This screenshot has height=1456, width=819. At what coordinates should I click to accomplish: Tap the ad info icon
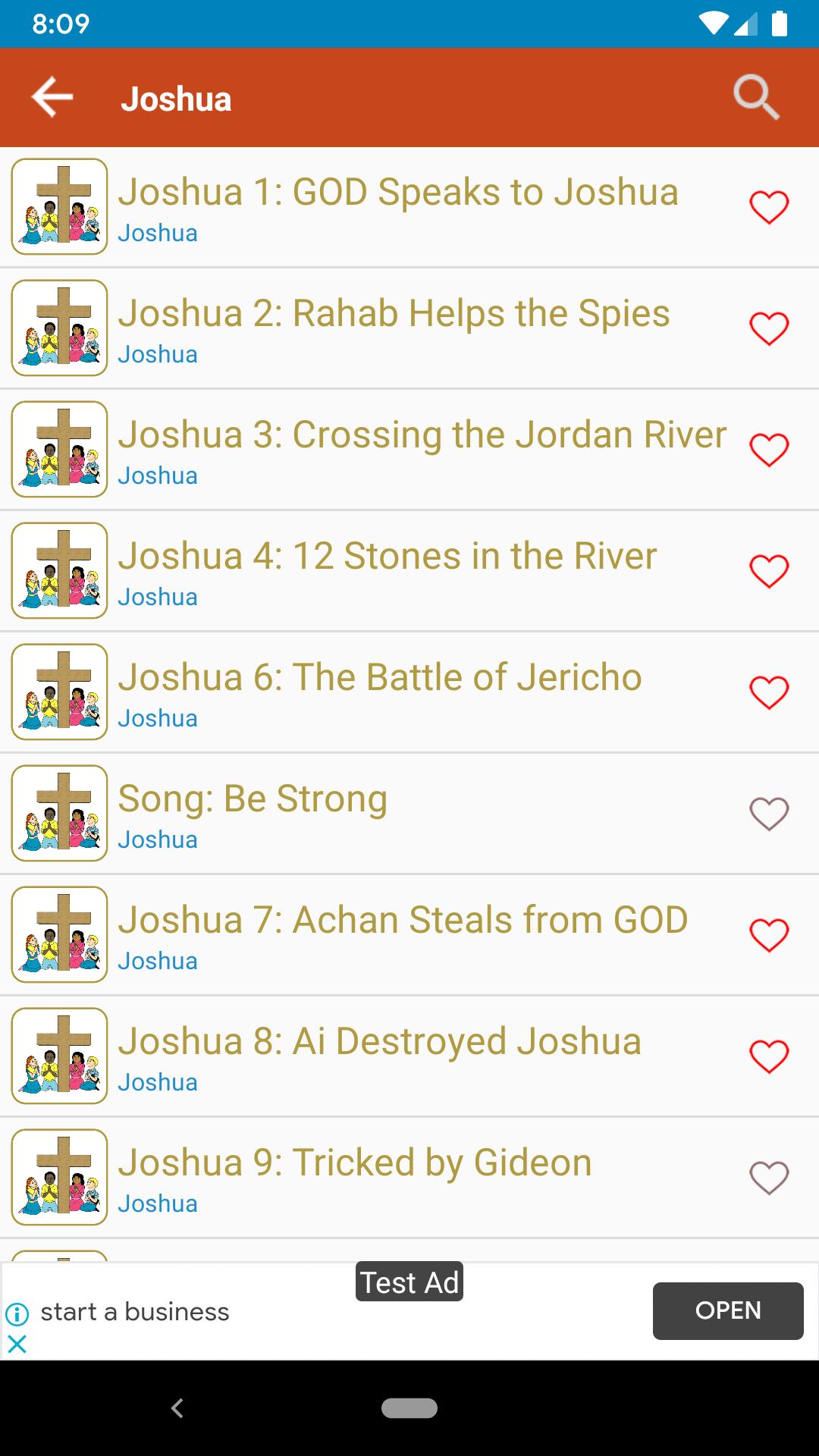click(17, 1311)
